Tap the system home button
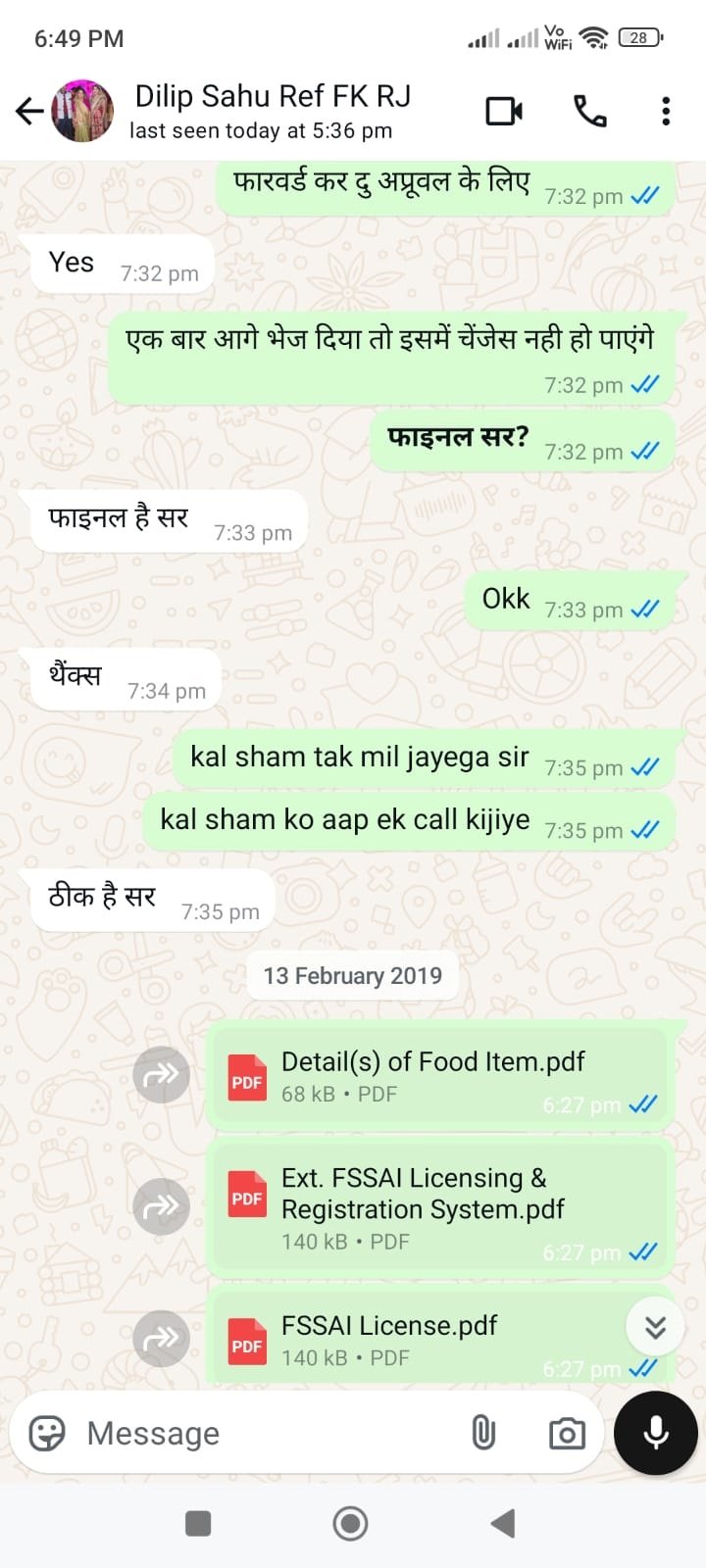 coord(350,1523)
